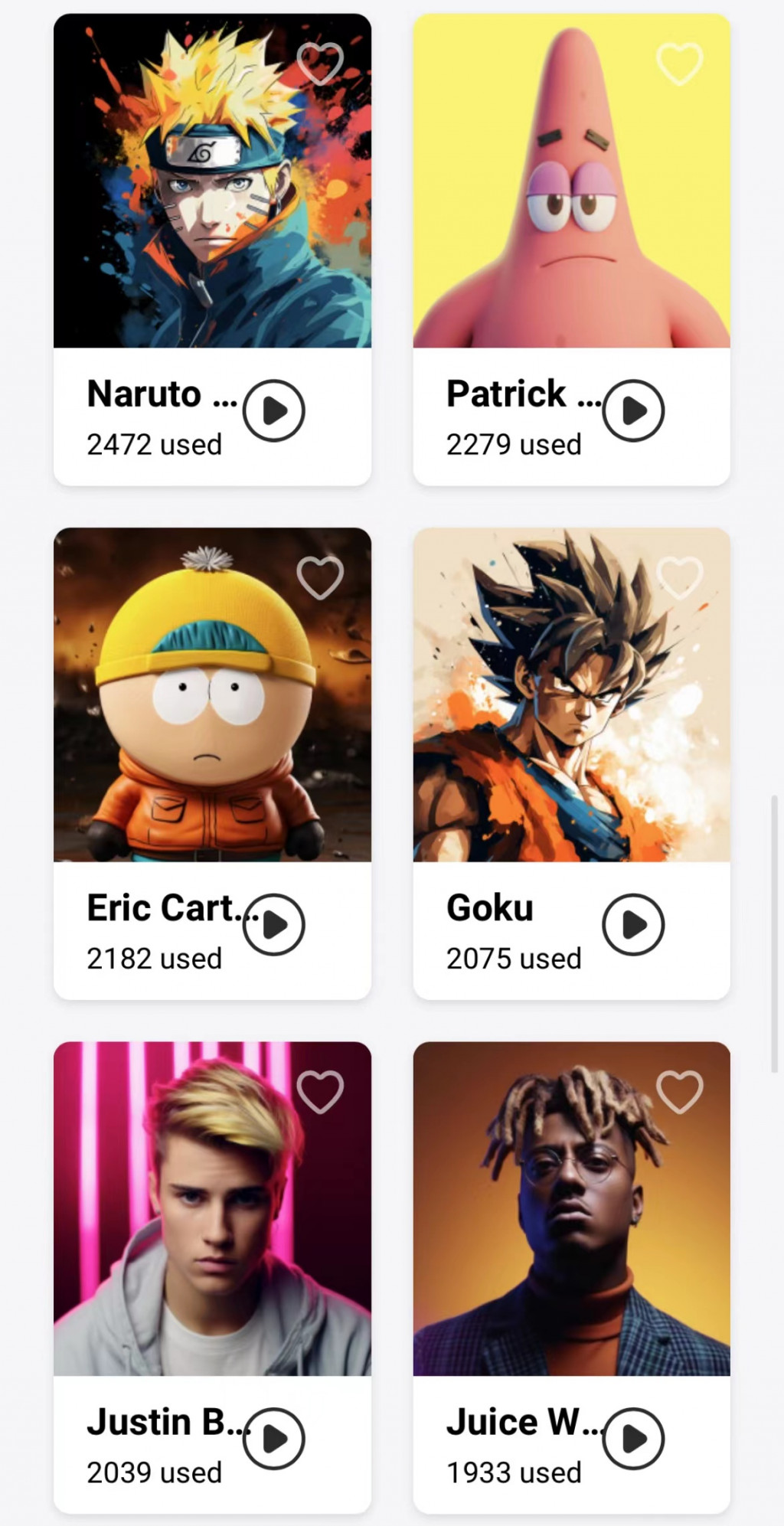Add Eric Cart... voice to favorites
Viewport: 784px width, 1526px height.
[x=320, y=577]
